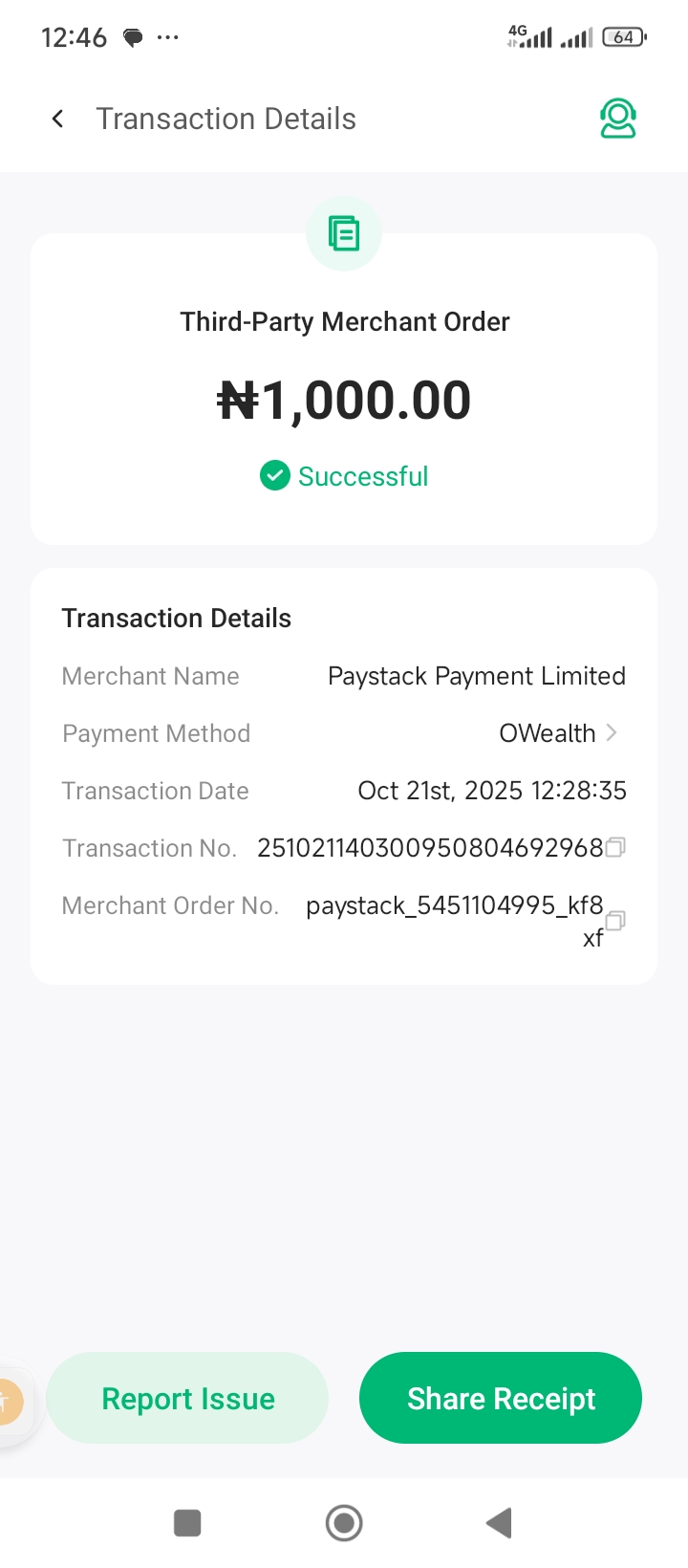The image size is (688, 1568).
Task: Open OWealth payment method details
Action: point(560,733)
